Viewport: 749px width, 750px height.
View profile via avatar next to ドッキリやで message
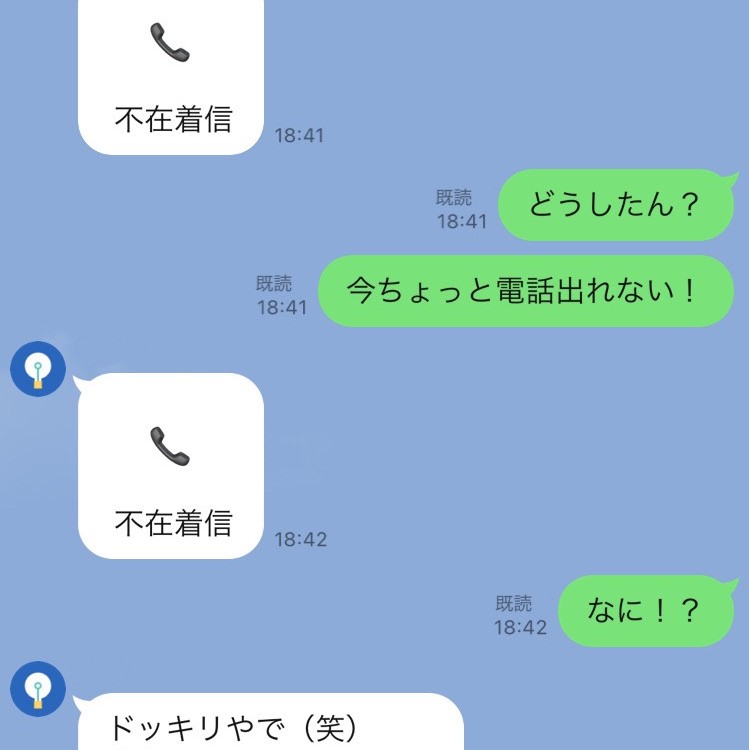[38, 689]
